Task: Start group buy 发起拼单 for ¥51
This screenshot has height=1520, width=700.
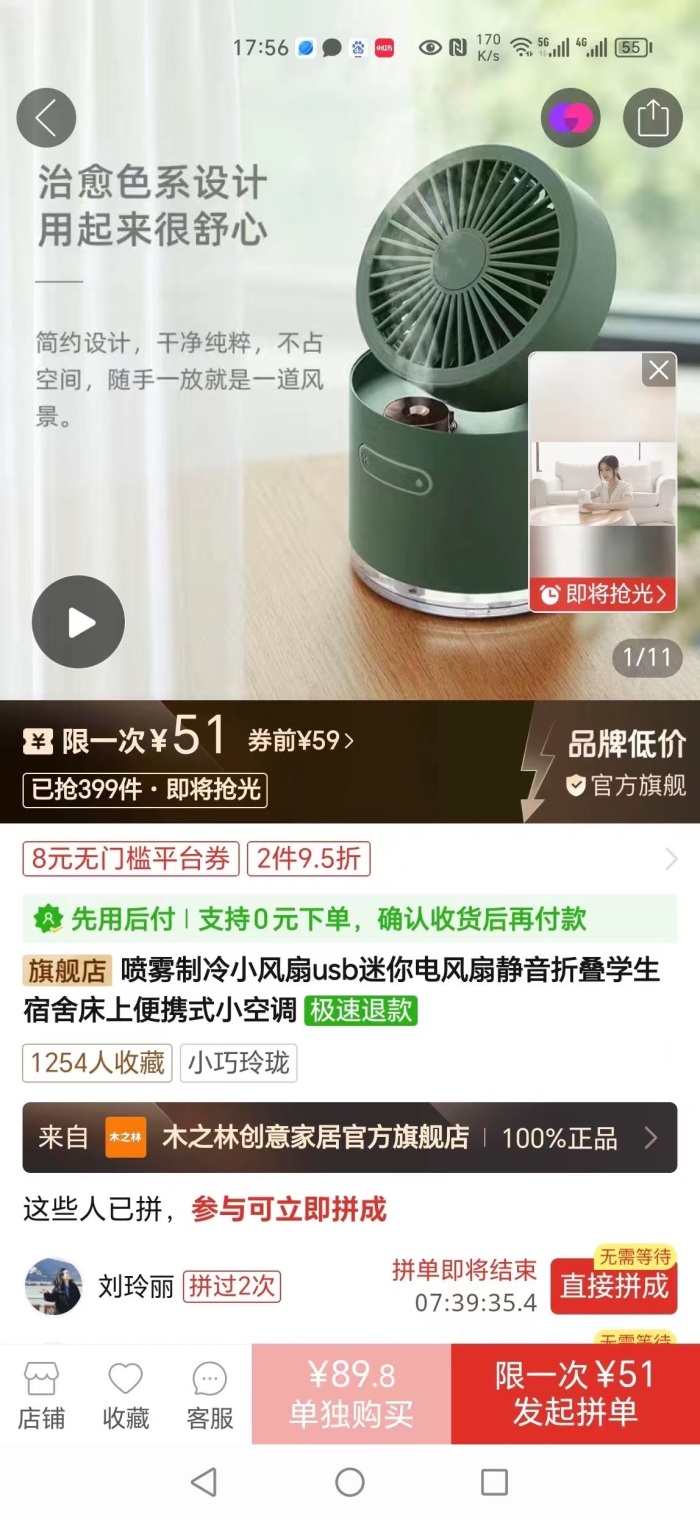Action: 575,1394
